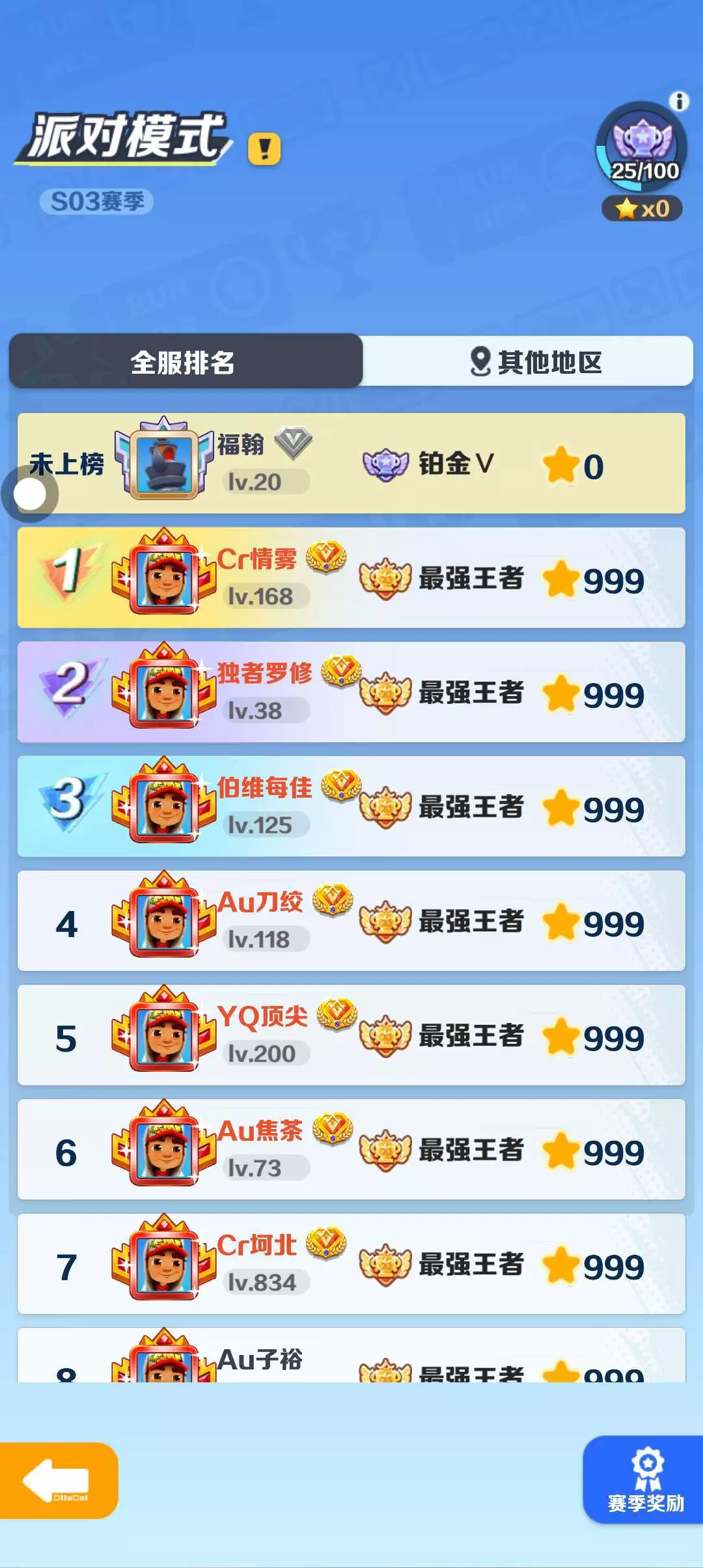Select the Au焦茶 ranking entry
Screen dimensions: 703x1568
tap(351, 1149)
